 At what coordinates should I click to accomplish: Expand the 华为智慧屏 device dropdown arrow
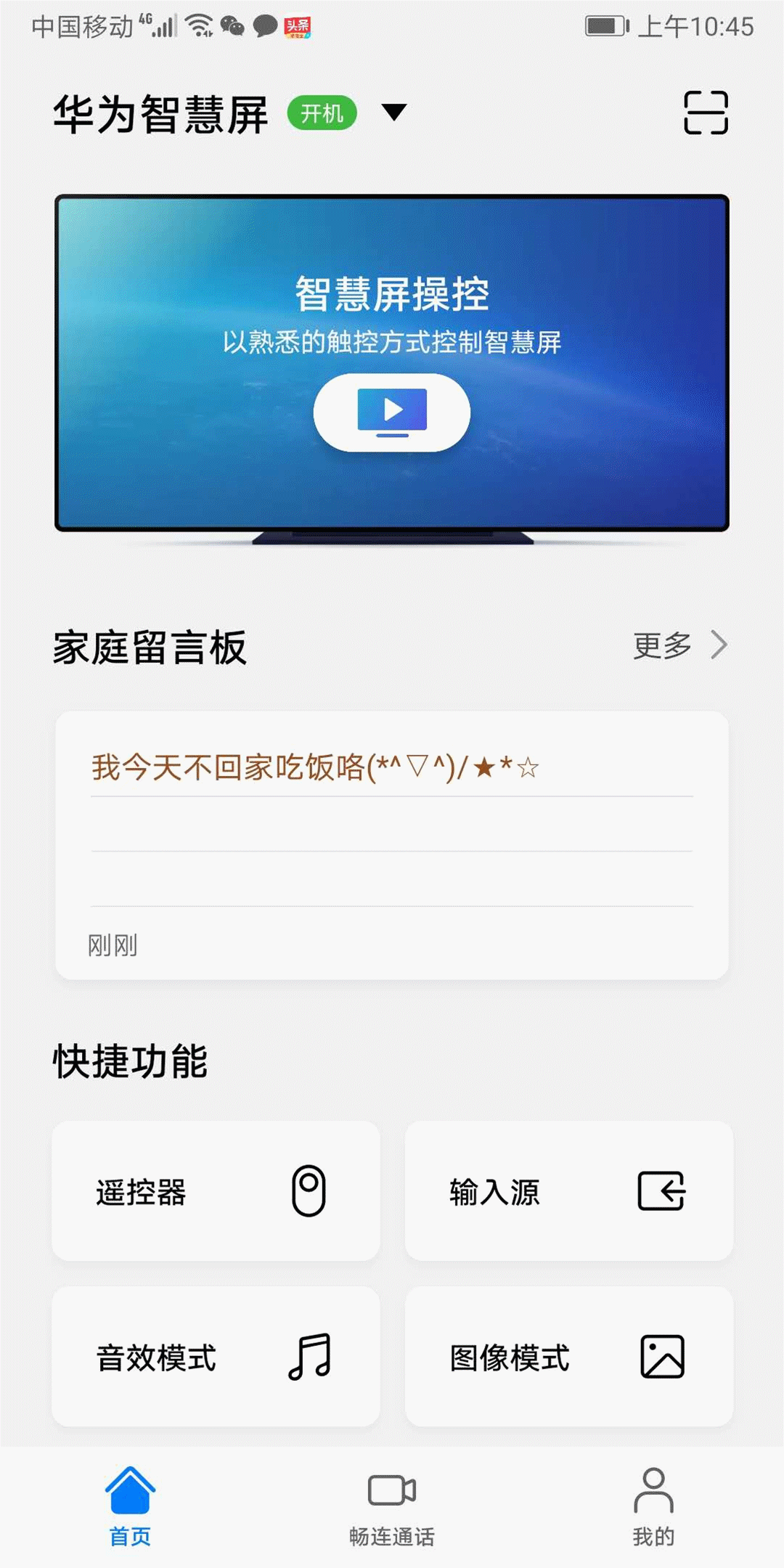pos(394,112)
